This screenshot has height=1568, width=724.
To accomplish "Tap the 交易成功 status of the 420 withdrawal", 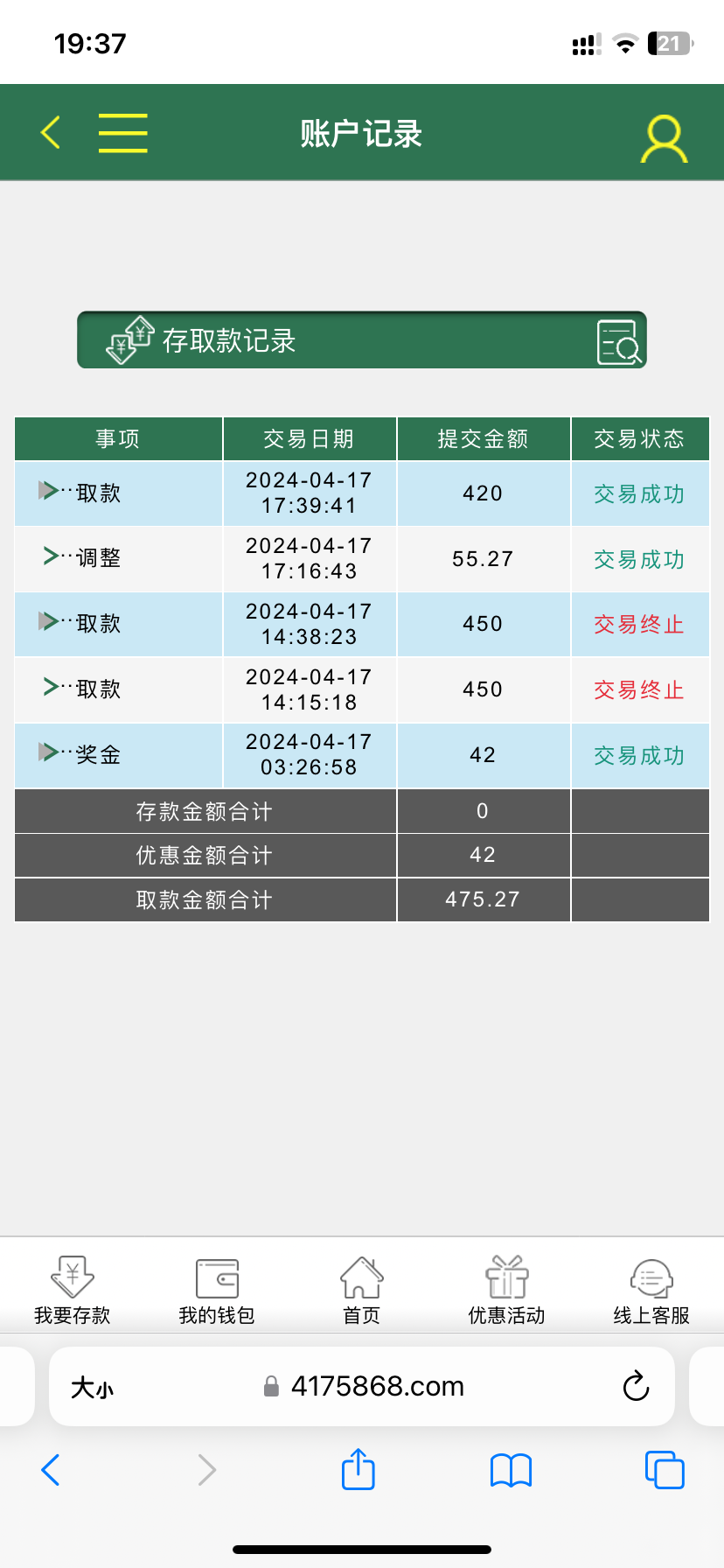I will [640, 493].
